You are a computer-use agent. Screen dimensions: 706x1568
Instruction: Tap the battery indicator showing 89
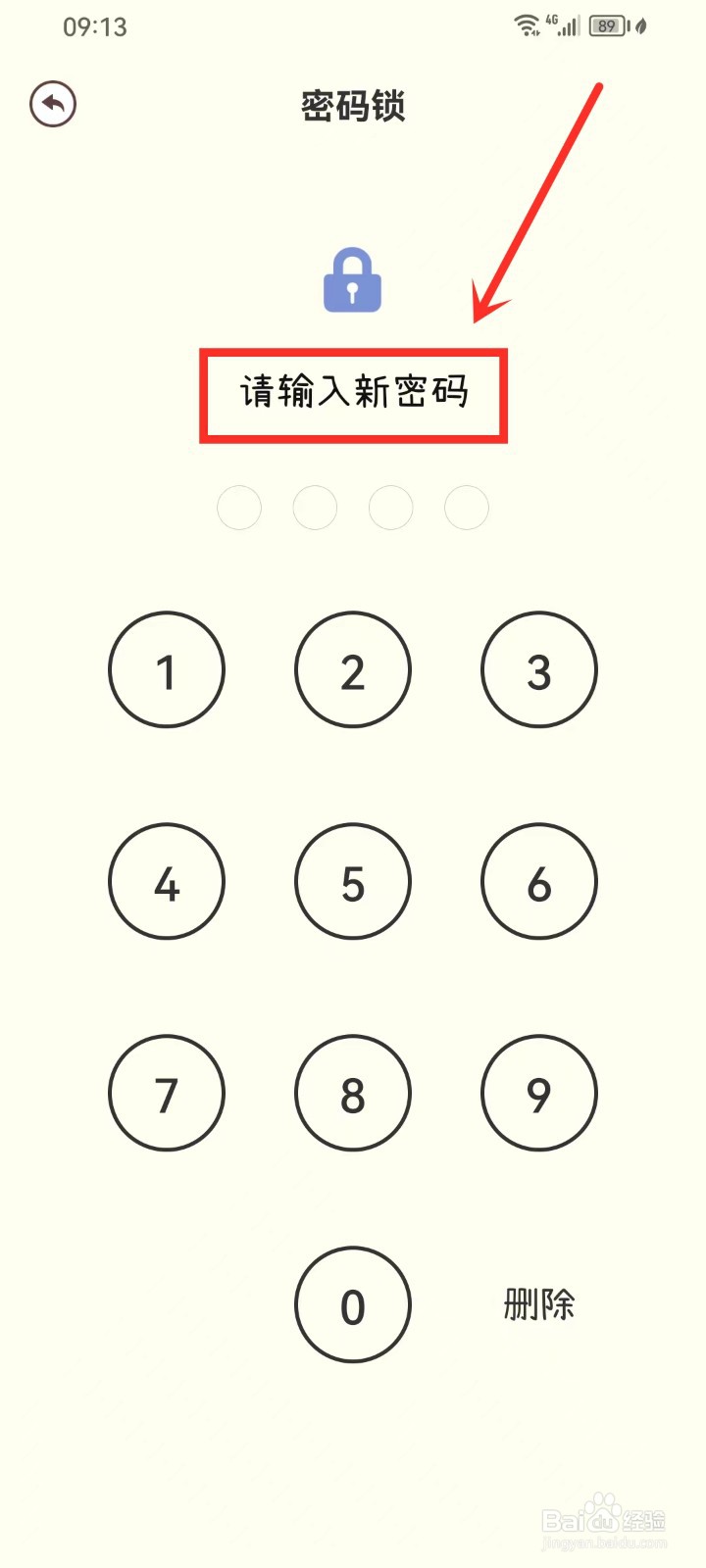(x=608, y=26)
